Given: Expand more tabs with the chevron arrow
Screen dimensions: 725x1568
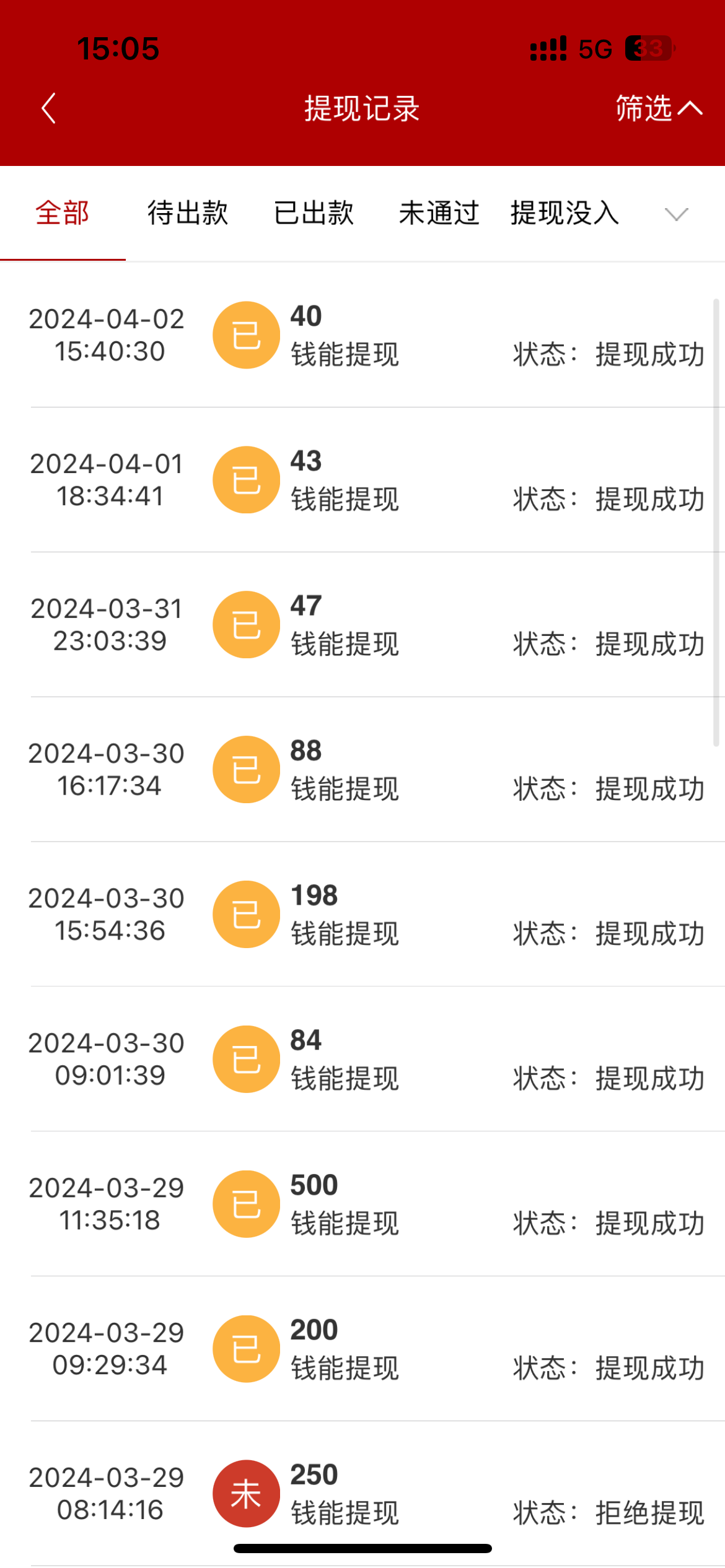Looking at the screenshot, I should point(676,214).
